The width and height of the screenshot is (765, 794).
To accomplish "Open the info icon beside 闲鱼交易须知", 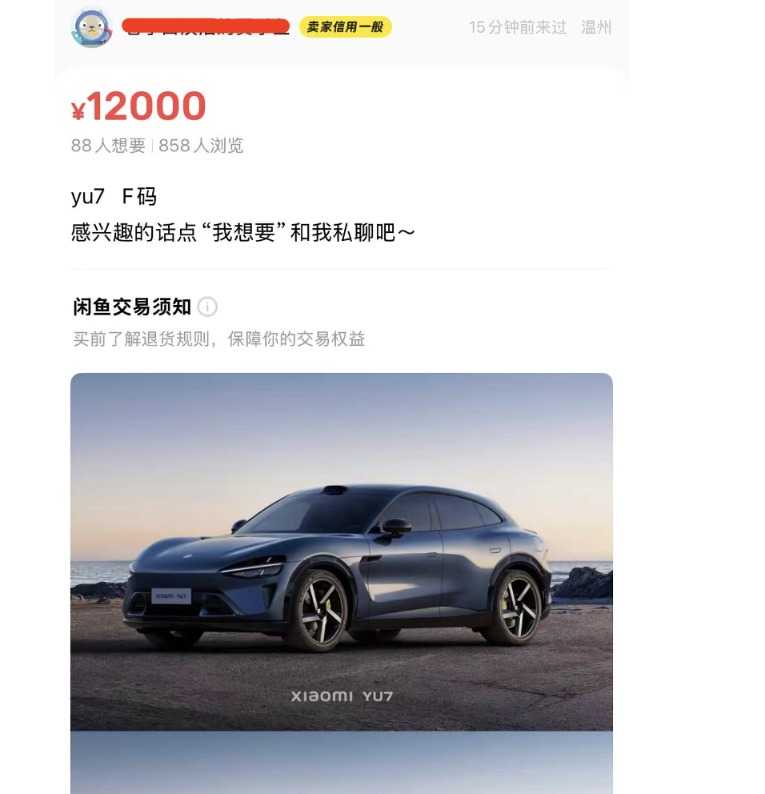I will 207,306.
